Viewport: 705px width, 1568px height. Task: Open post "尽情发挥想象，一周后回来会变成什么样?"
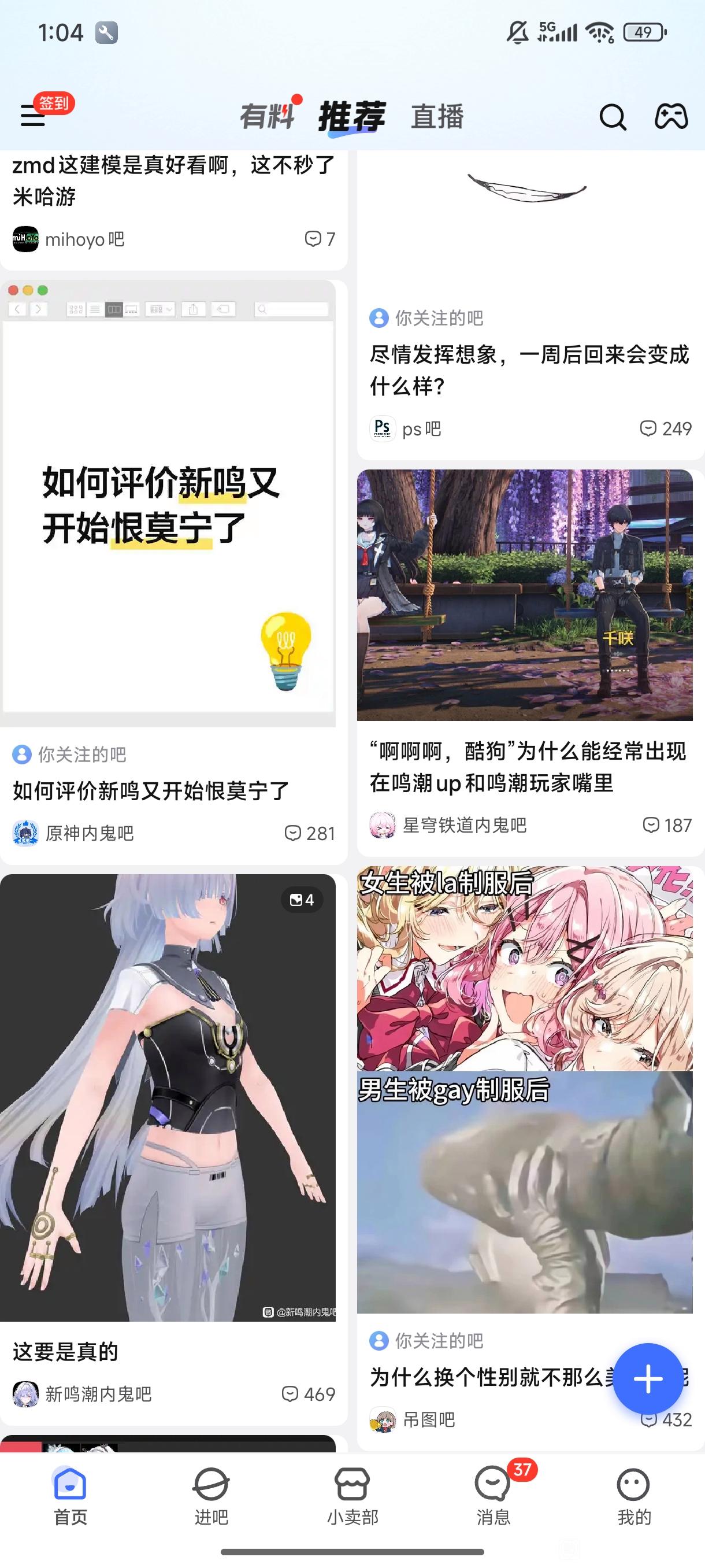click(x=529, y=369)
